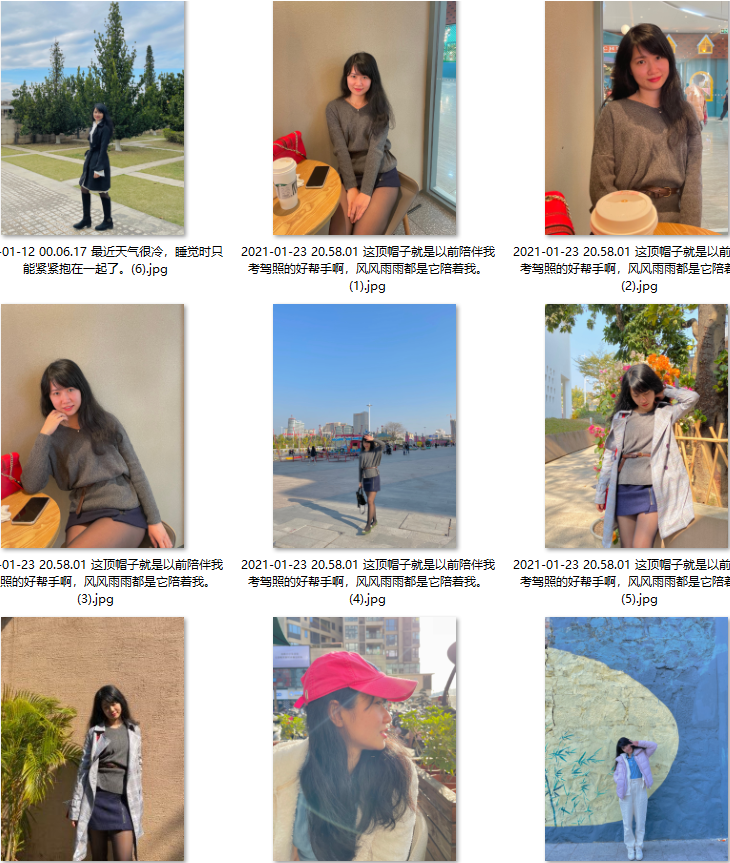Open the plaza photo file (4).jpg
730x863 pixels.
pyautogui.click(x=365, y=426)
